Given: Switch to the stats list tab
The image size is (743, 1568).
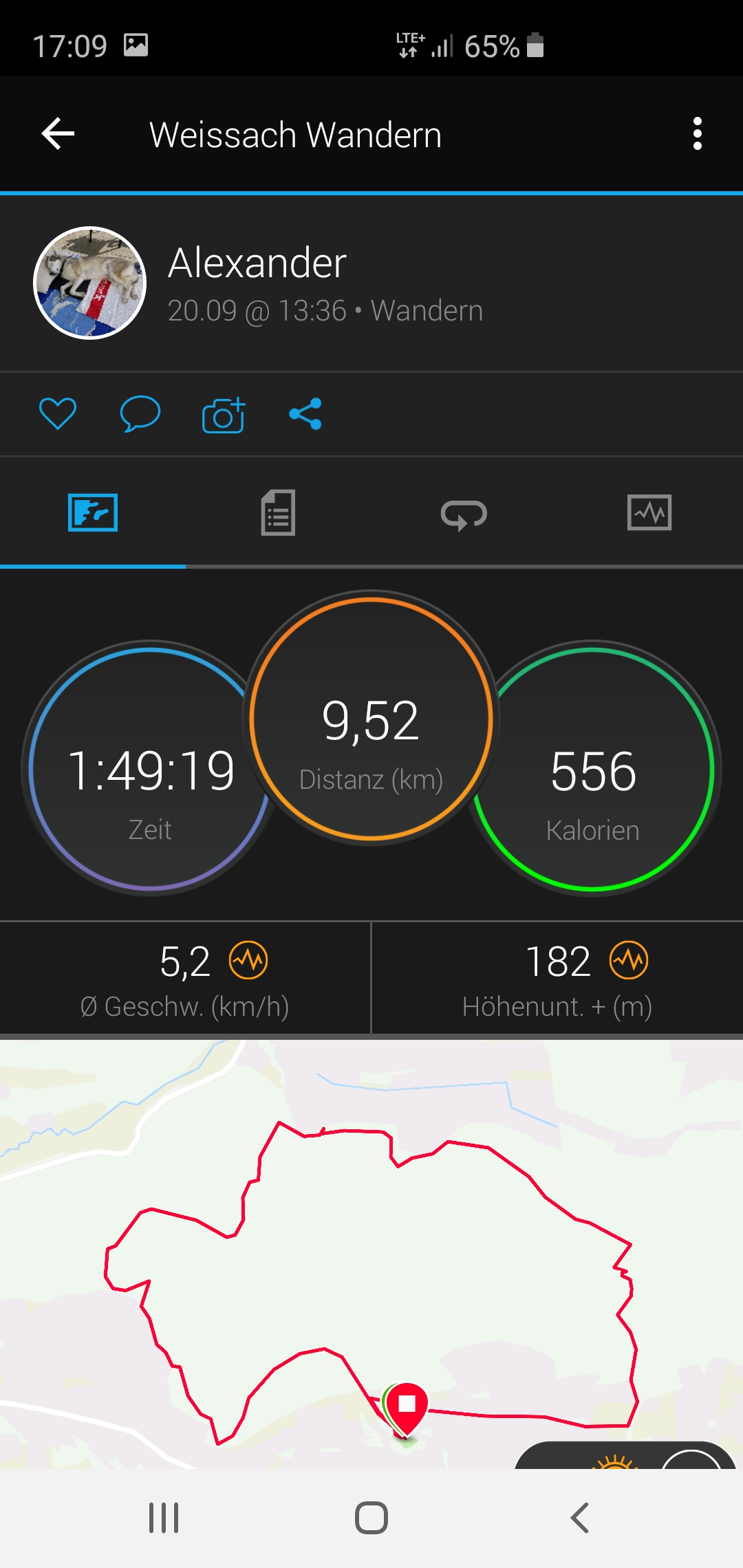Looking at the screenshot, I should pyautogui.click(x=278, y=512).
